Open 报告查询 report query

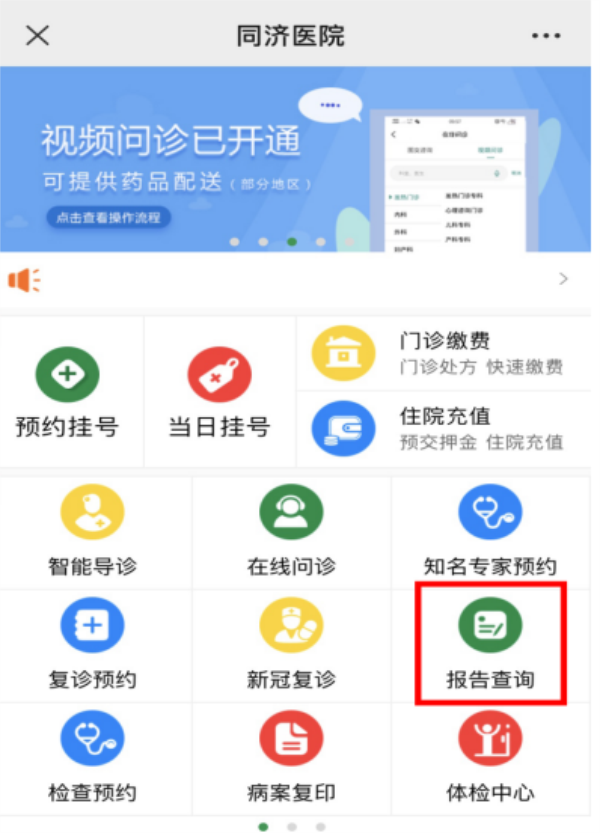(x=490, y=645)
